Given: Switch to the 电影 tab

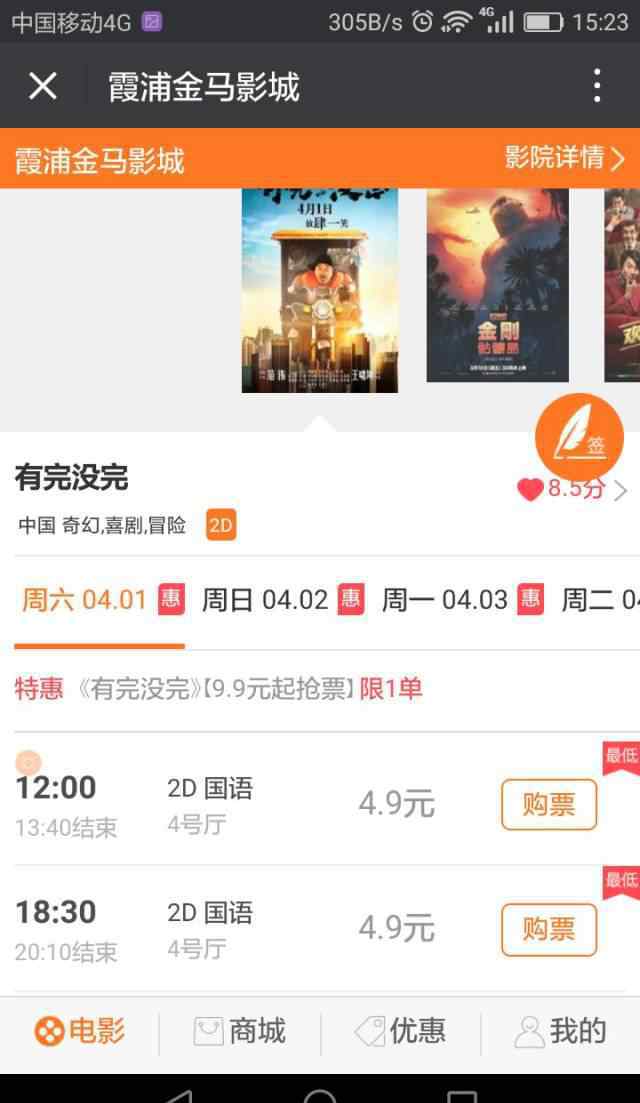Looking at the screenshot, I should coord(80,1031).
